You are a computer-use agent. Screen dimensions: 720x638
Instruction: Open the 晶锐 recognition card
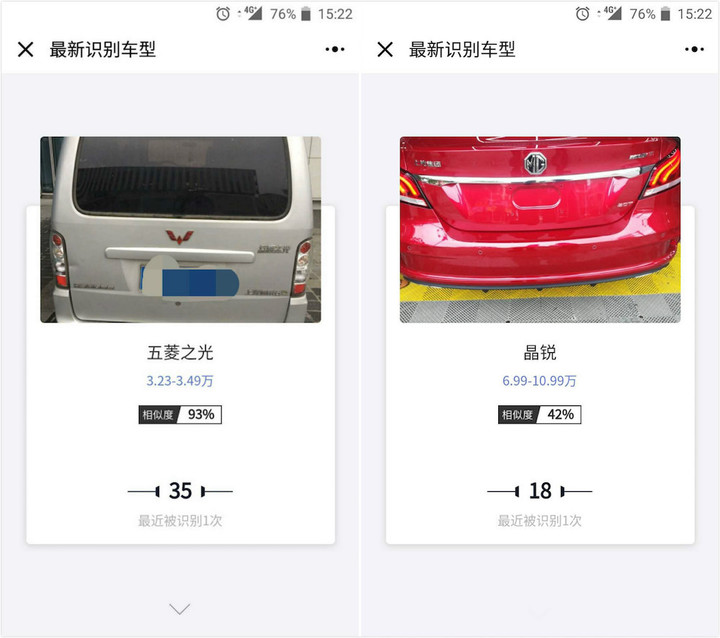pyautogui.click(x=540, y=353)
